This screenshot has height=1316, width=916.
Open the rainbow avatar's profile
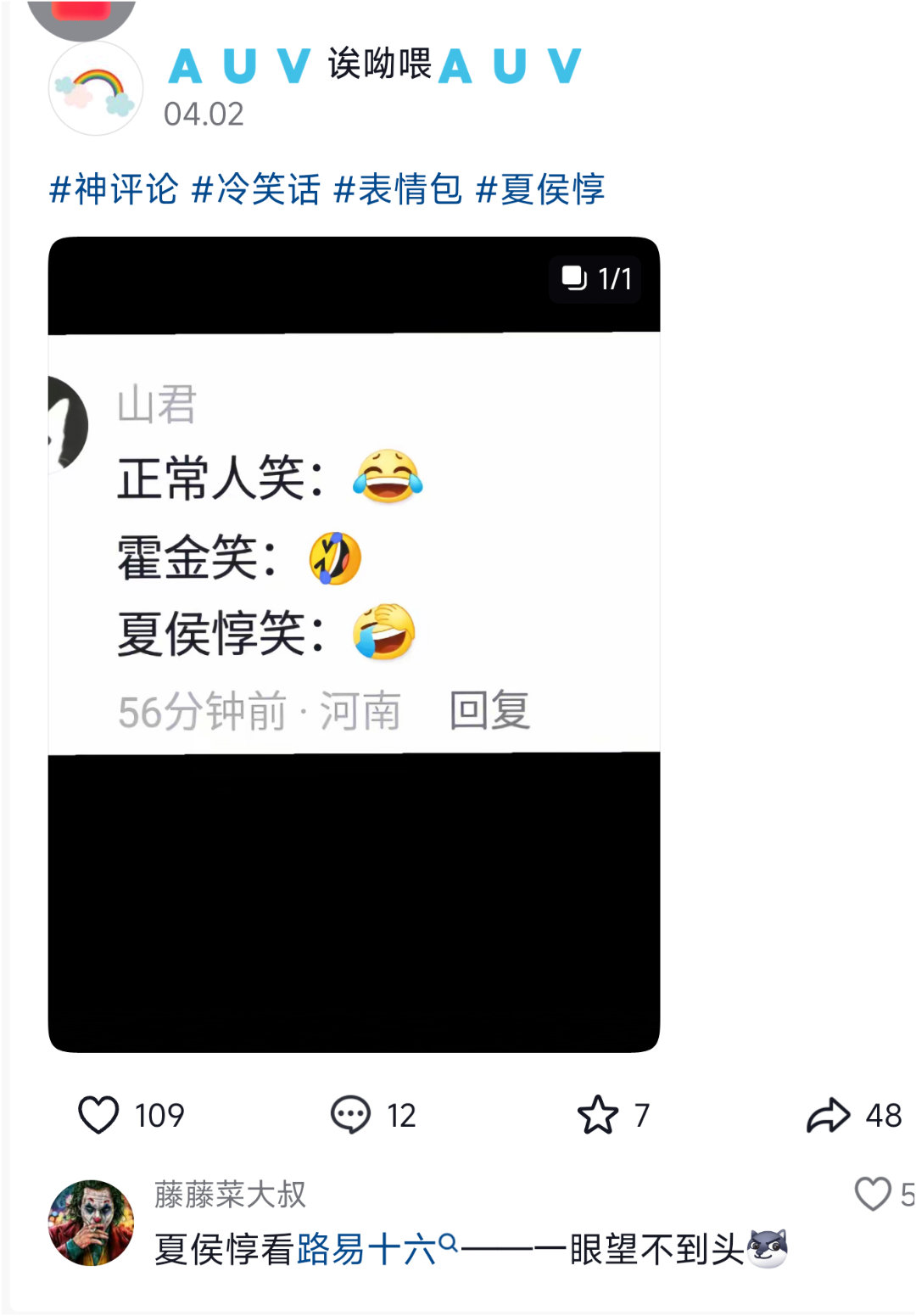click(95, 89)
